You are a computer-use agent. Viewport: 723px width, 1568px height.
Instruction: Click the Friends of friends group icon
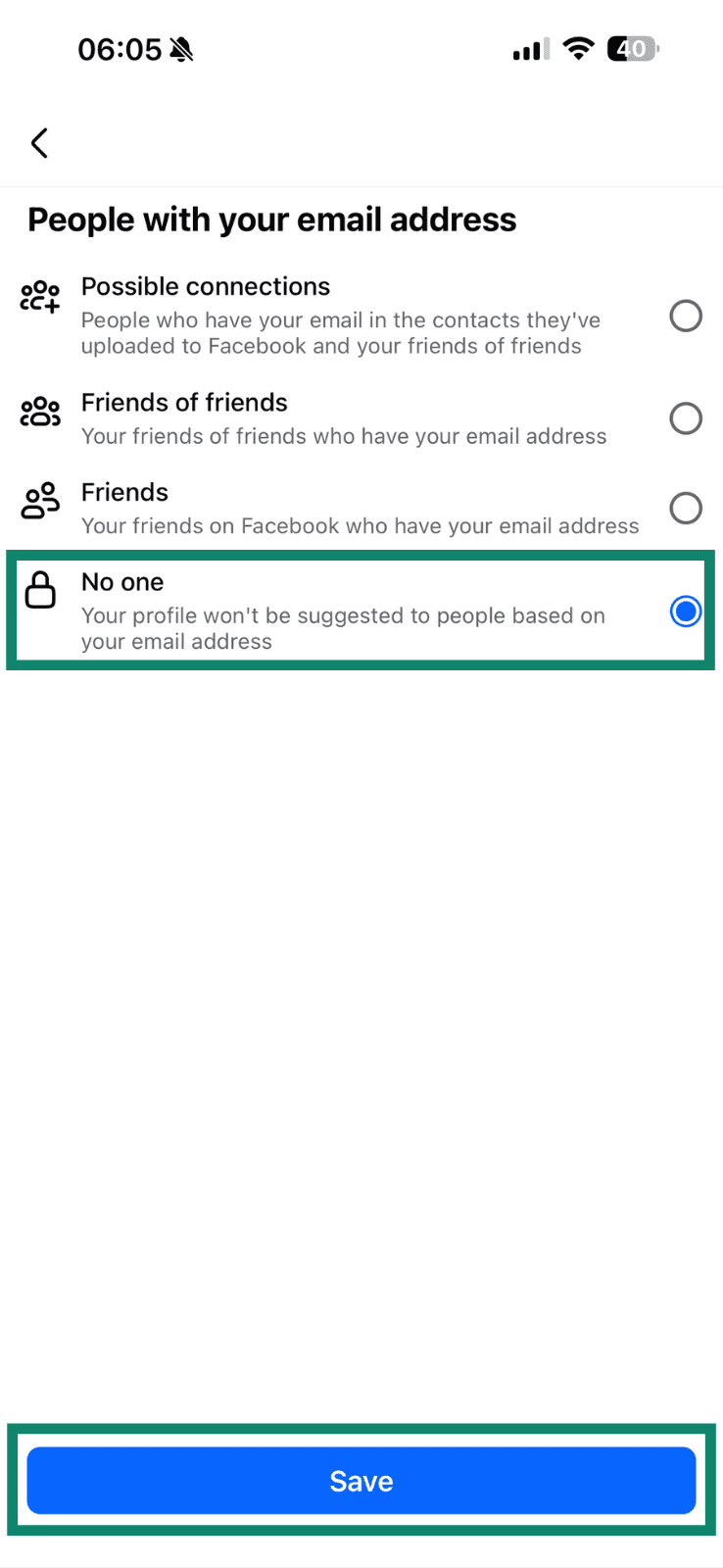pyautogui.click(x=39, y=412)
